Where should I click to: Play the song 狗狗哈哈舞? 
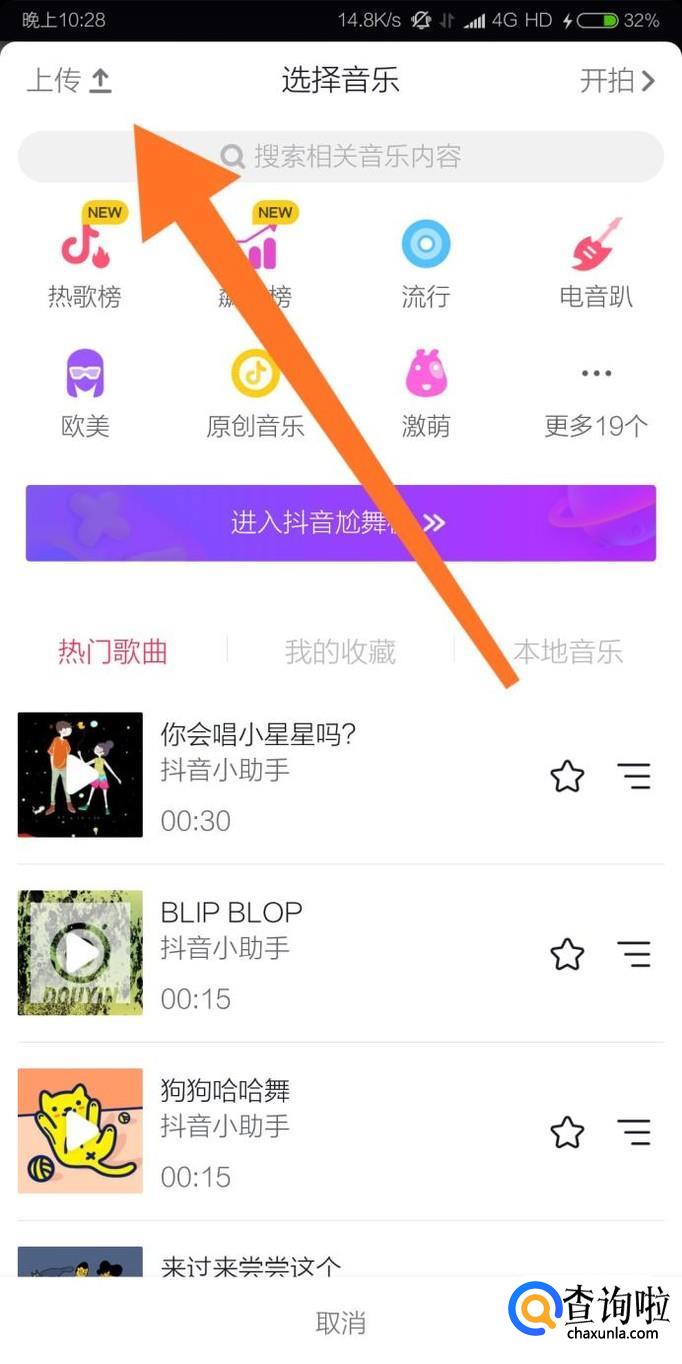click(x=80, y=1131)
